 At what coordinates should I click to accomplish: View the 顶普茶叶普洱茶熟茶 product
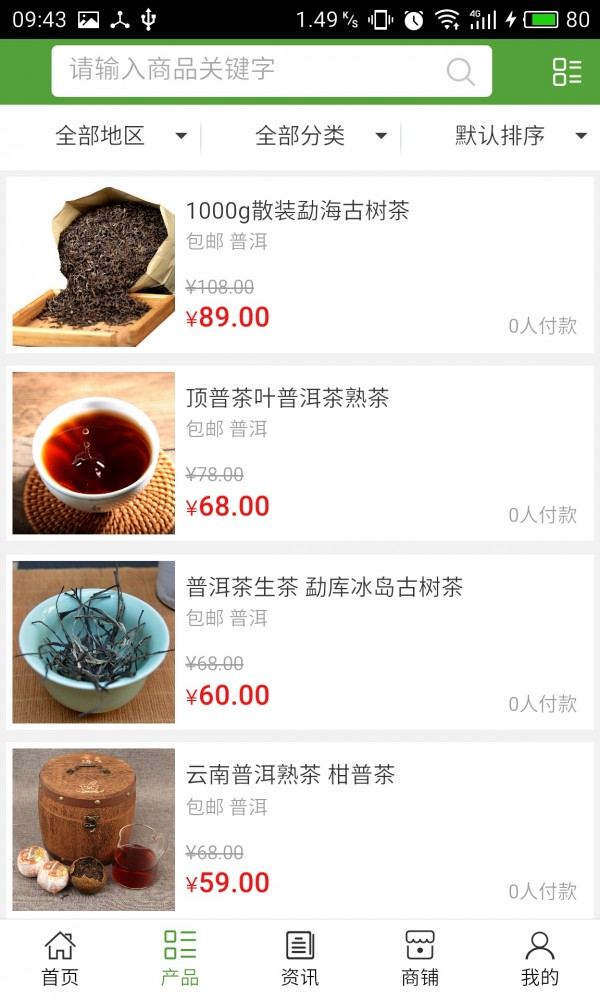click(288, 398)
